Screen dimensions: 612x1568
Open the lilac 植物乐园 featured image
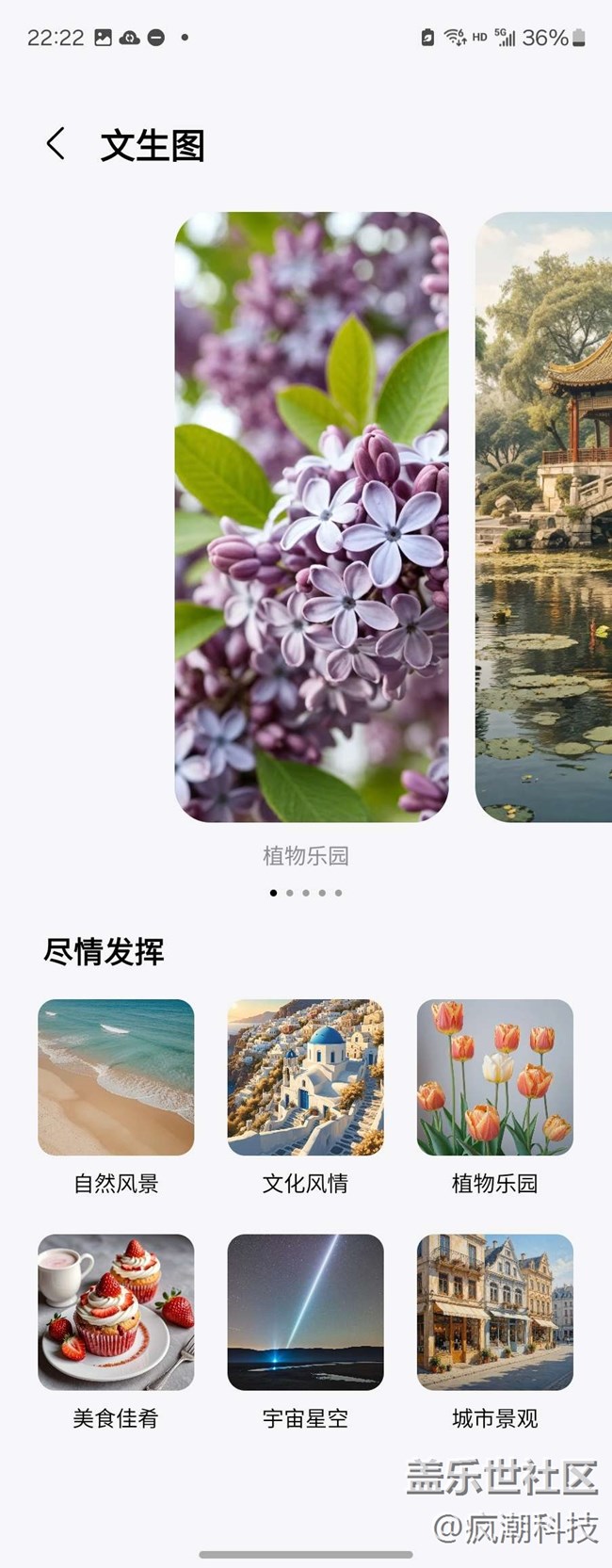pyautogui.click(x=312, y=516)
